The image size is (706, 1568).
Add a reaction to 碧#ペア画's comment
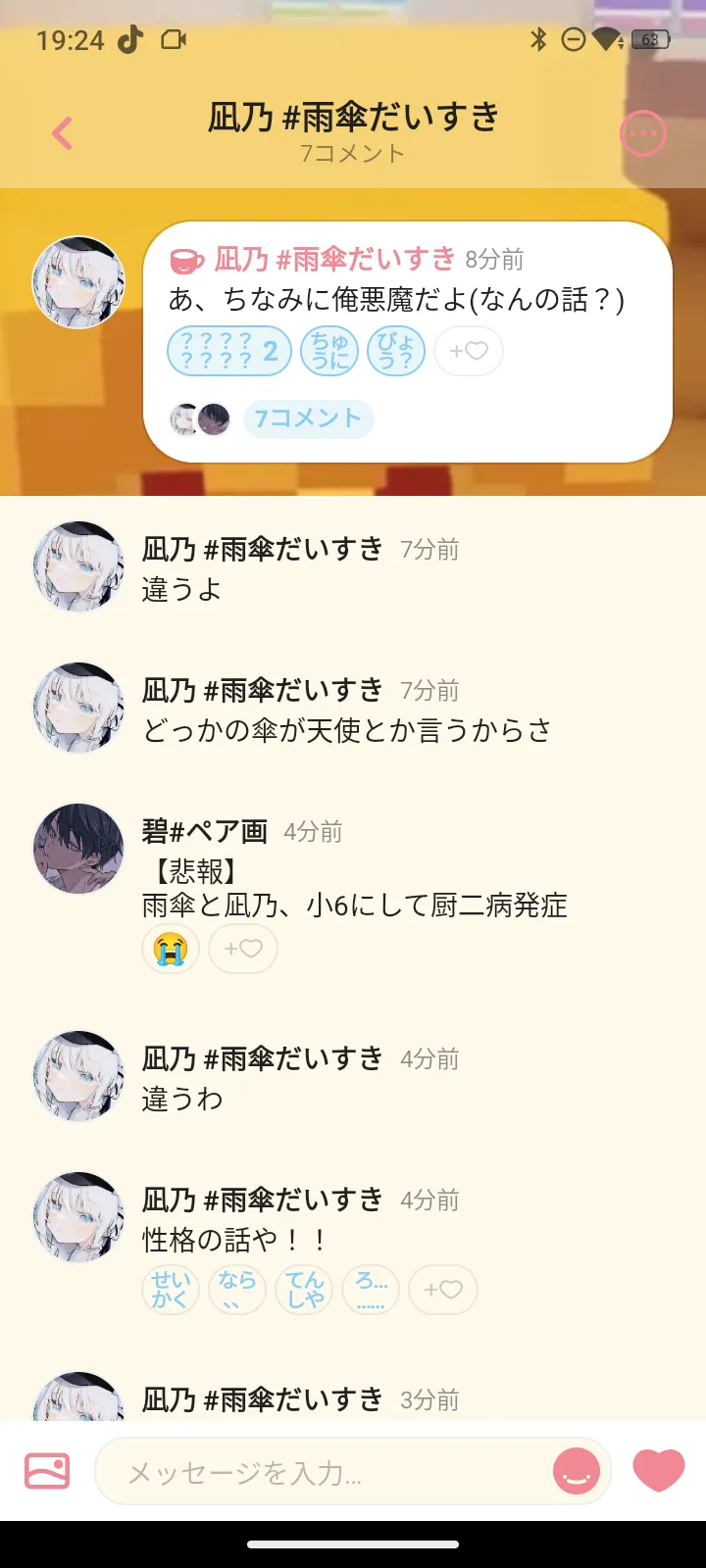click(243, 949)
